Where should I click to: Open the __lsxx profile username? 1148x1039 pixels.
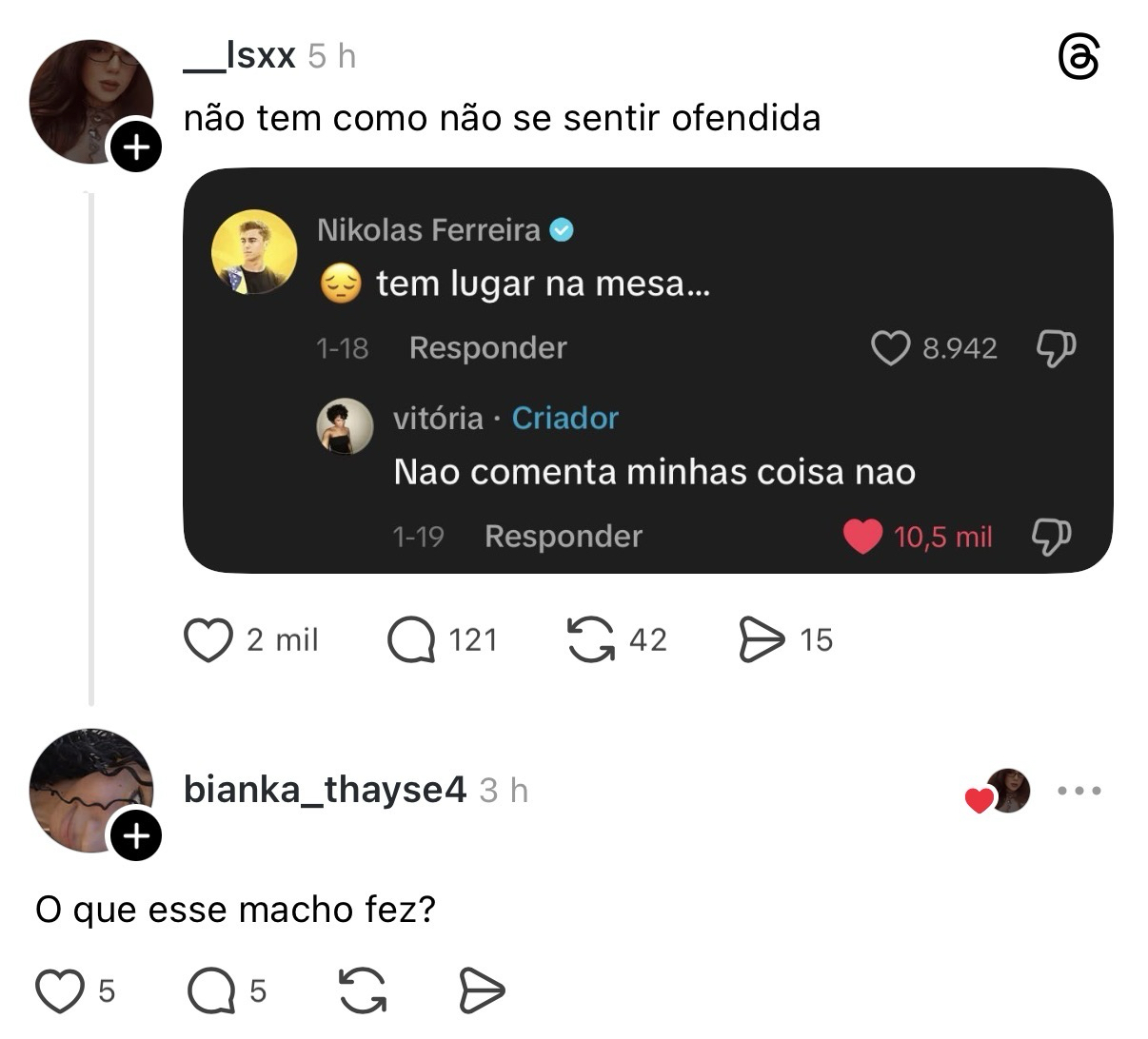pyautogui.click(x=240, y=56)
